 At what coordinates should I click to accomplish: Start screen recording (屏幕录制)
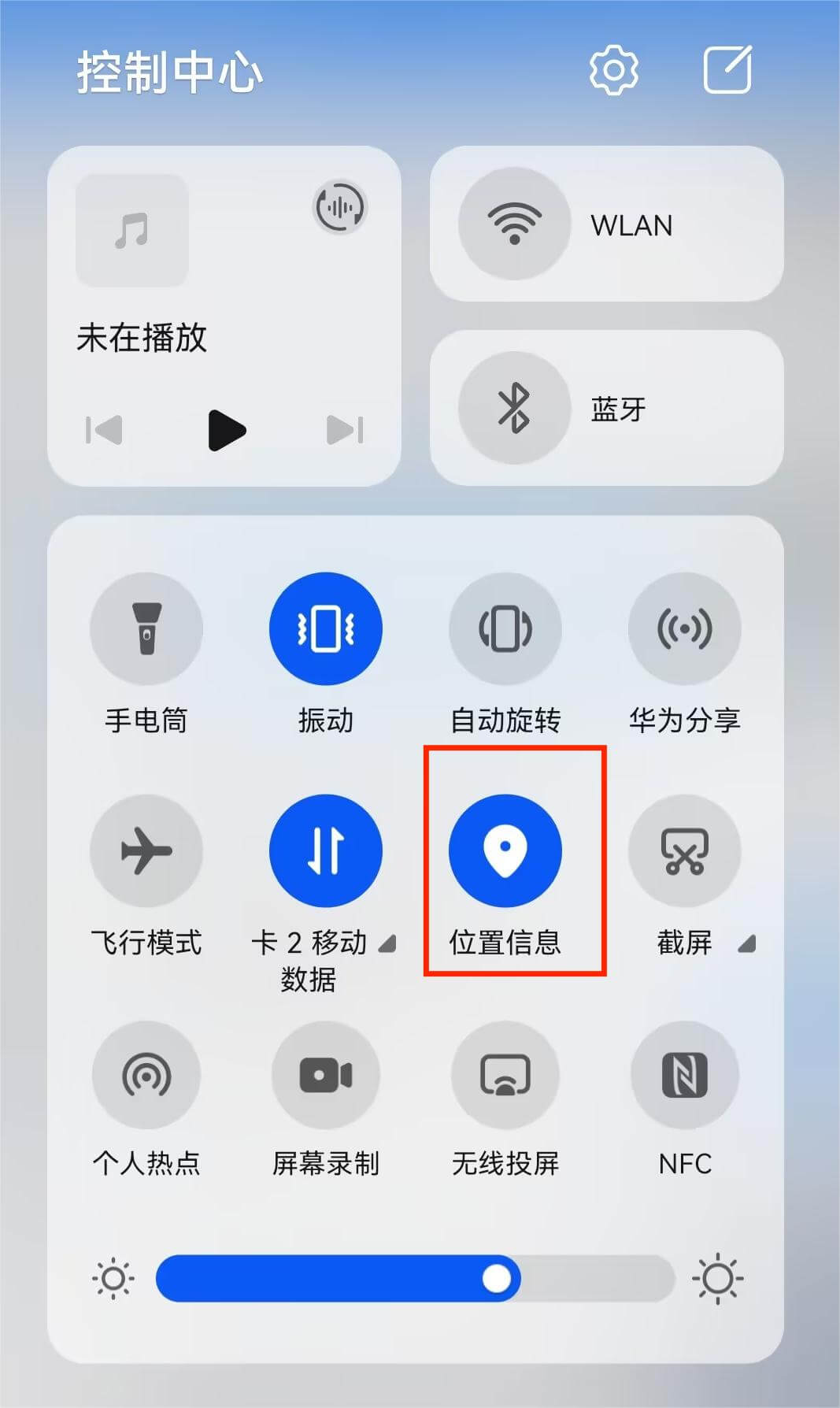(x=325, y=1075)
